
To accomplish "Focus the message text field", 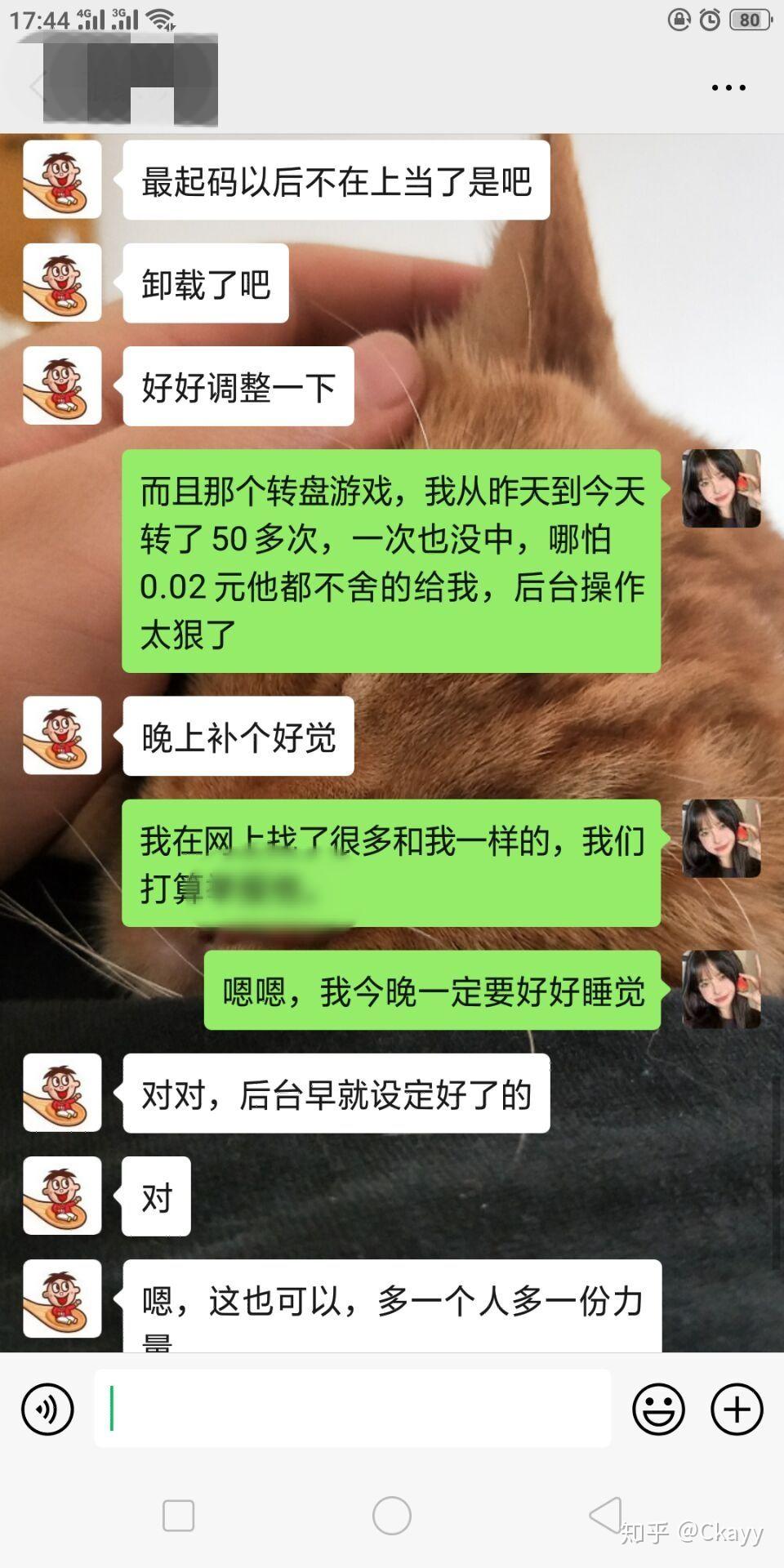I will click(x=353, y=1409).
